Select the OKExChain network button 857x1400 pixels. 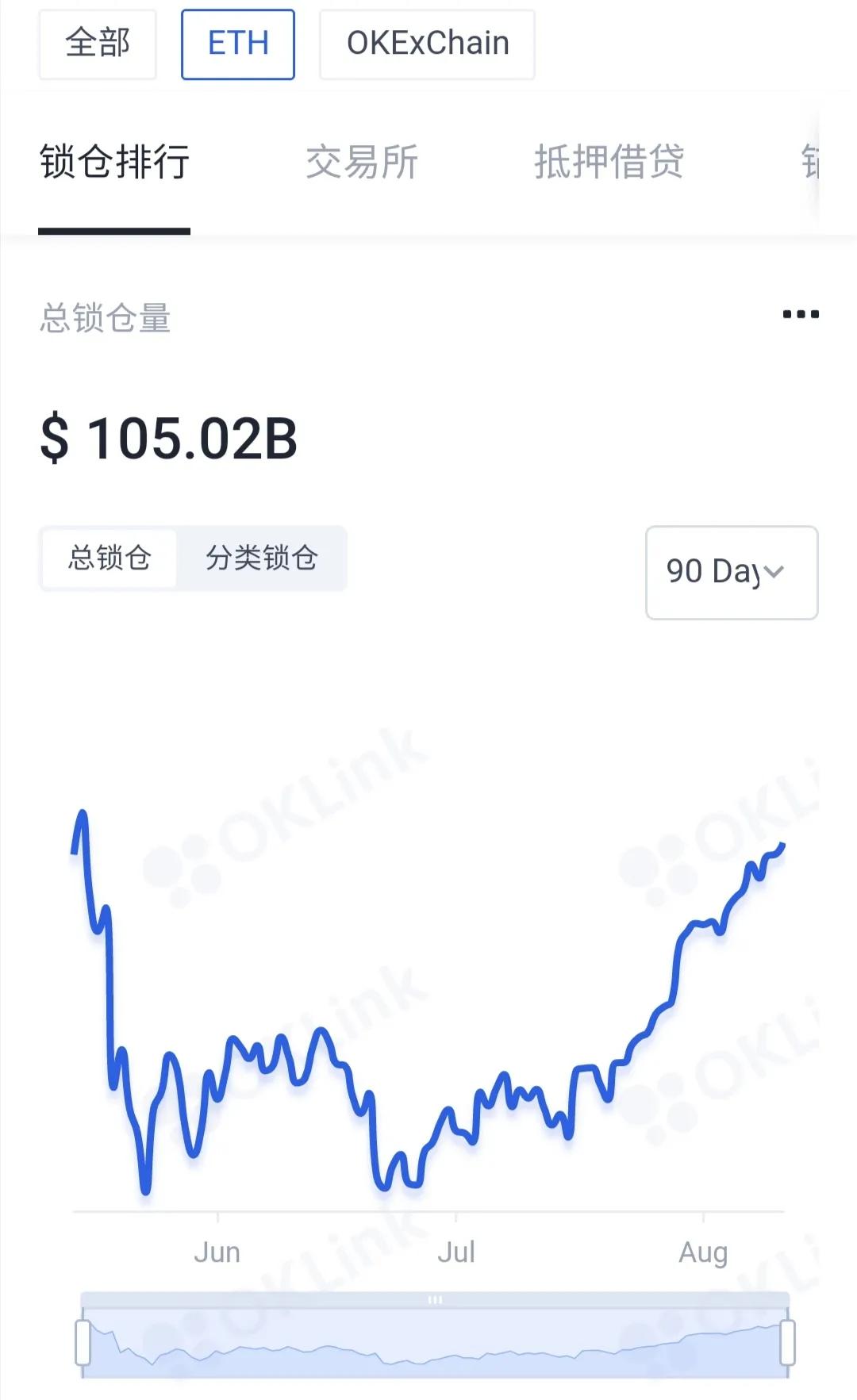click(x=426, y=44)
